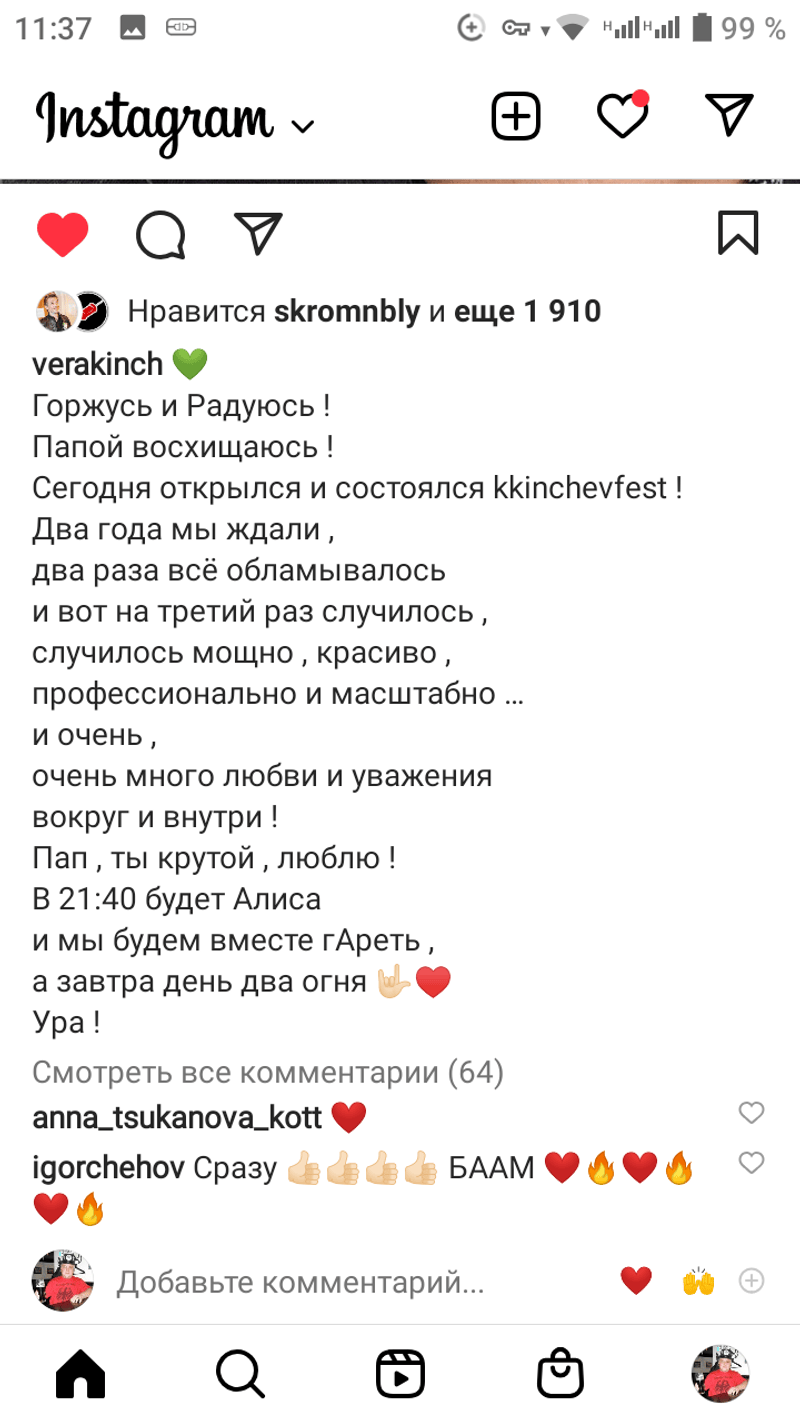Image resolution: width=800 pixels, height=1422 pixels.
Task: Switch to the Reels tab
Action: (x=400, y=1375)
